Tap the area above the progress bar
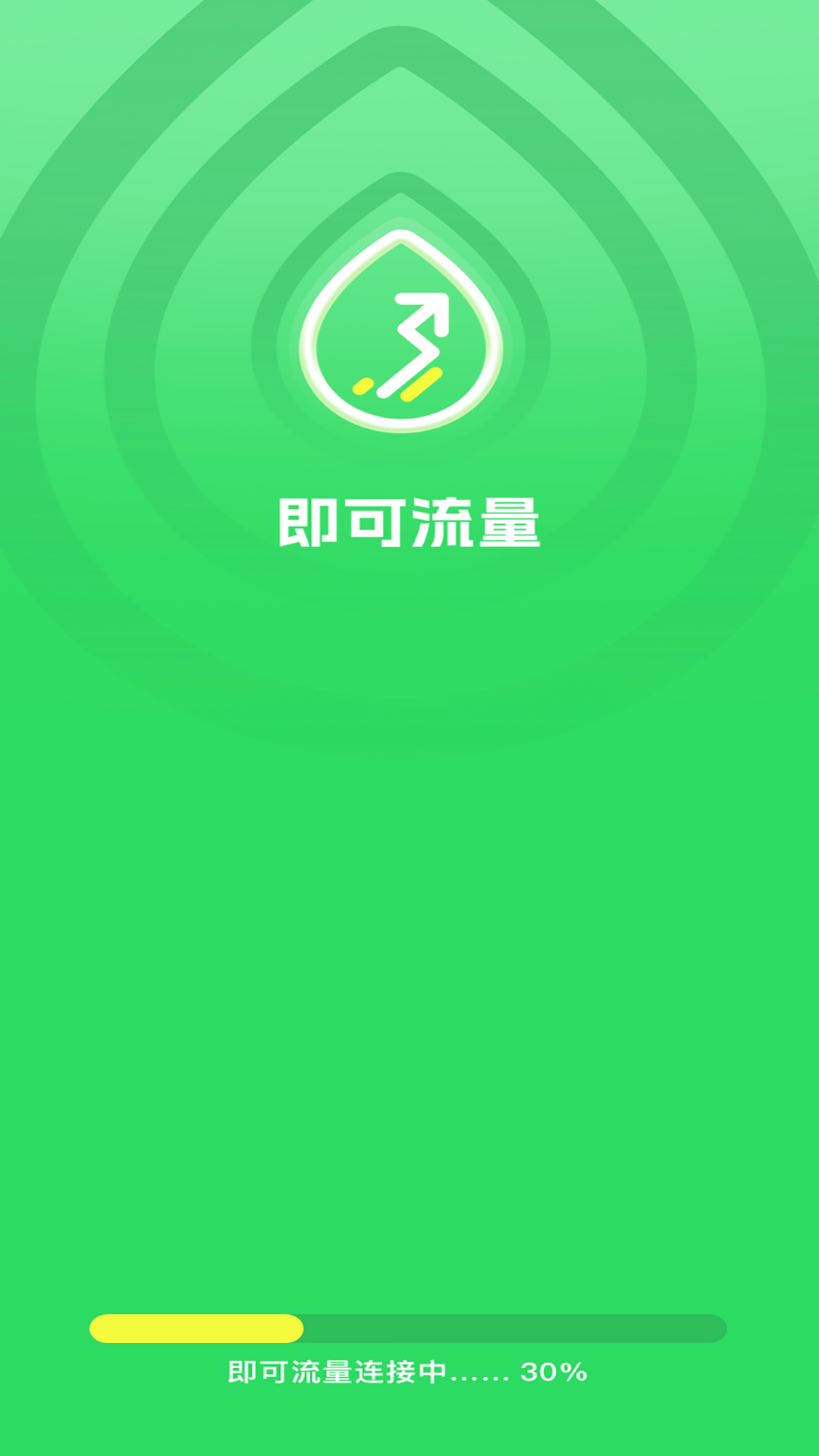 click(x=409, y=1259)
